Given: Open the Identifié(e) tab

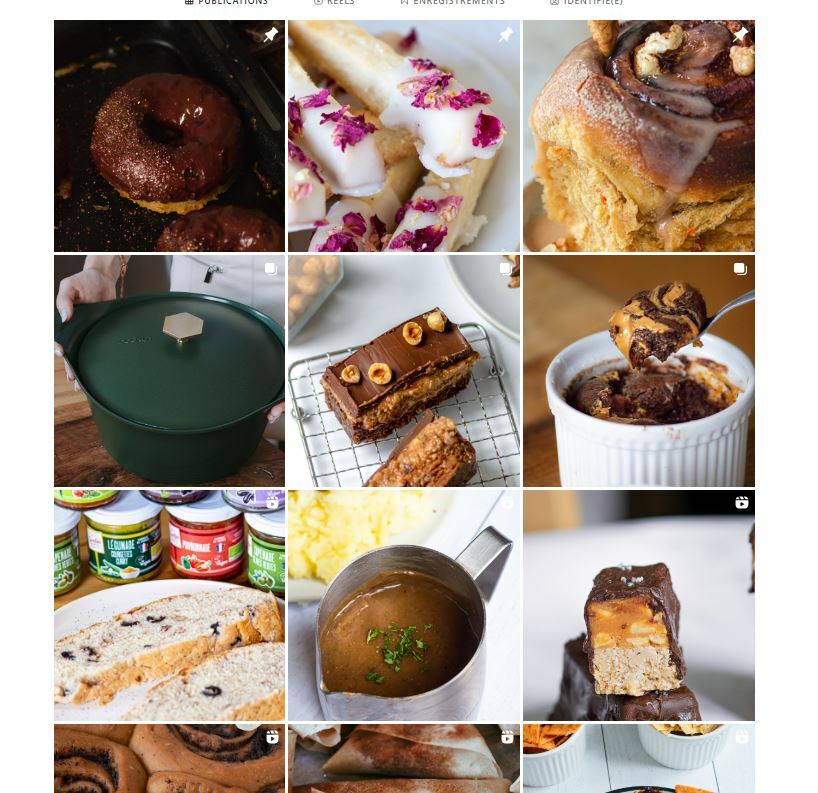Looking at the screenshot, I should [586, 3].
